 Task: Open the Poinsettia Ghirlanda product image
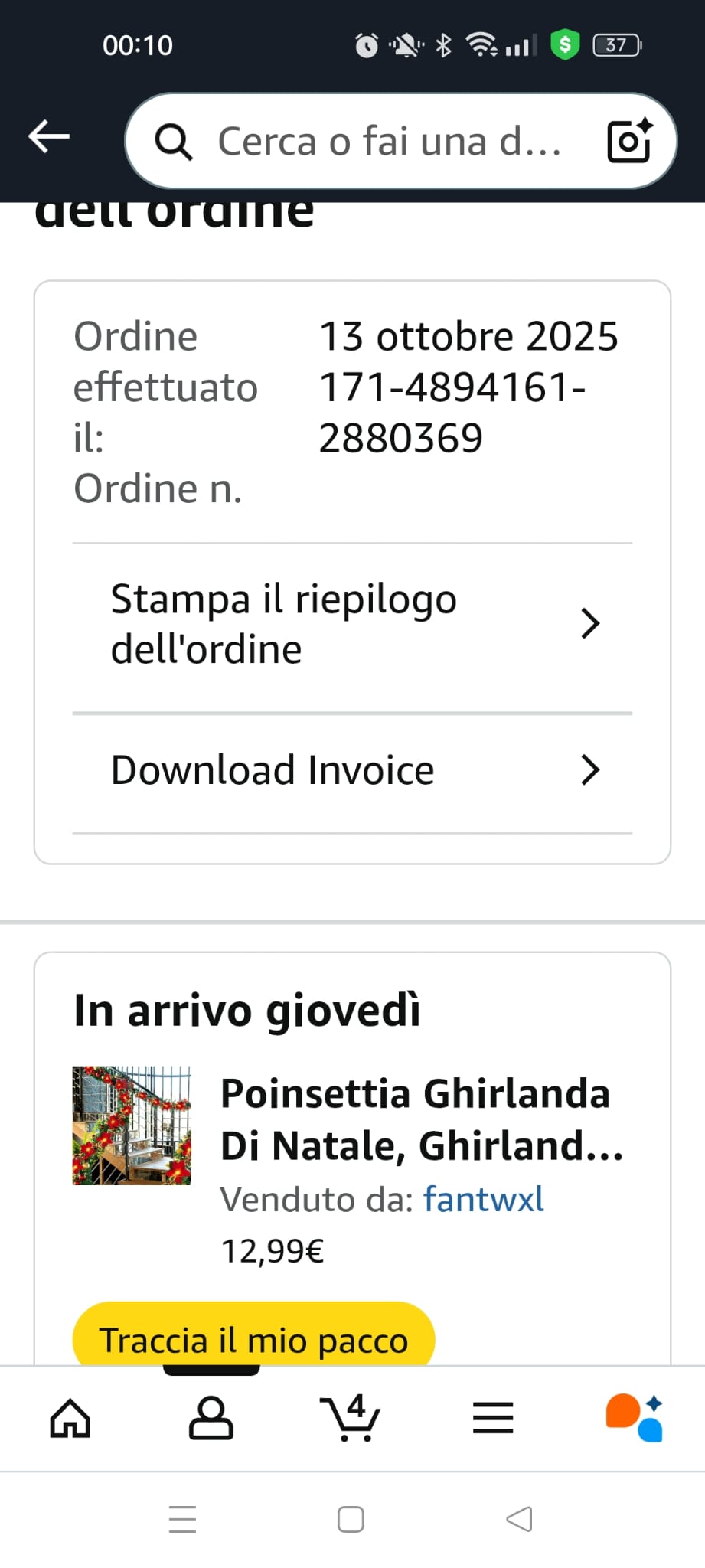132,1125
